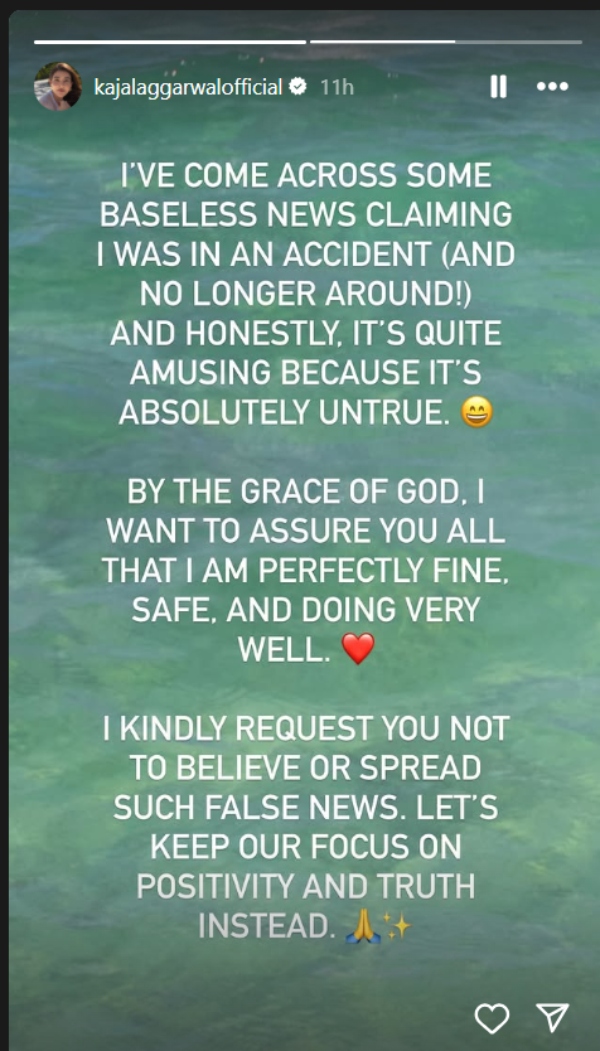Open kajalaggarwalofficial profile picture
Image resolution: width=600 pixels, height=1051 pixels.
[x=58, y=86]
